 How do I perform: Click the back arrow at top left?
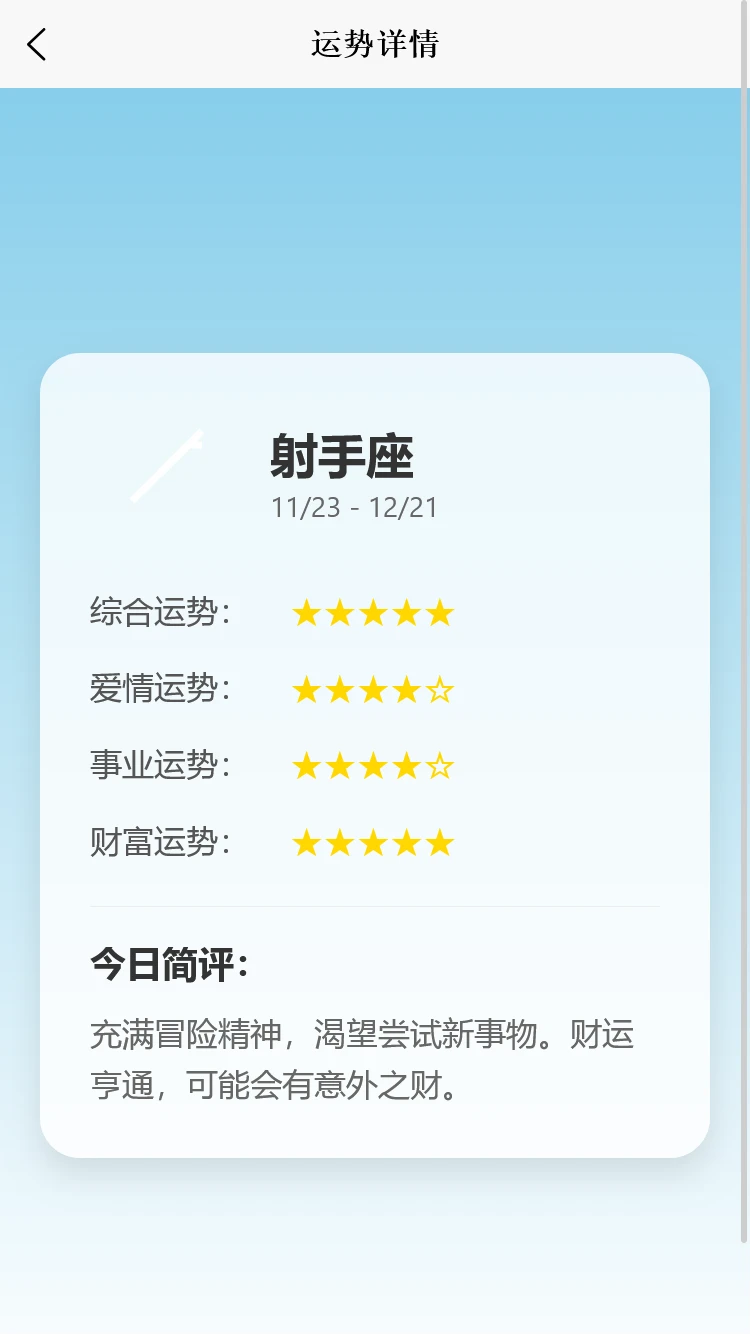pyautogui.click(x=36, y=45)
